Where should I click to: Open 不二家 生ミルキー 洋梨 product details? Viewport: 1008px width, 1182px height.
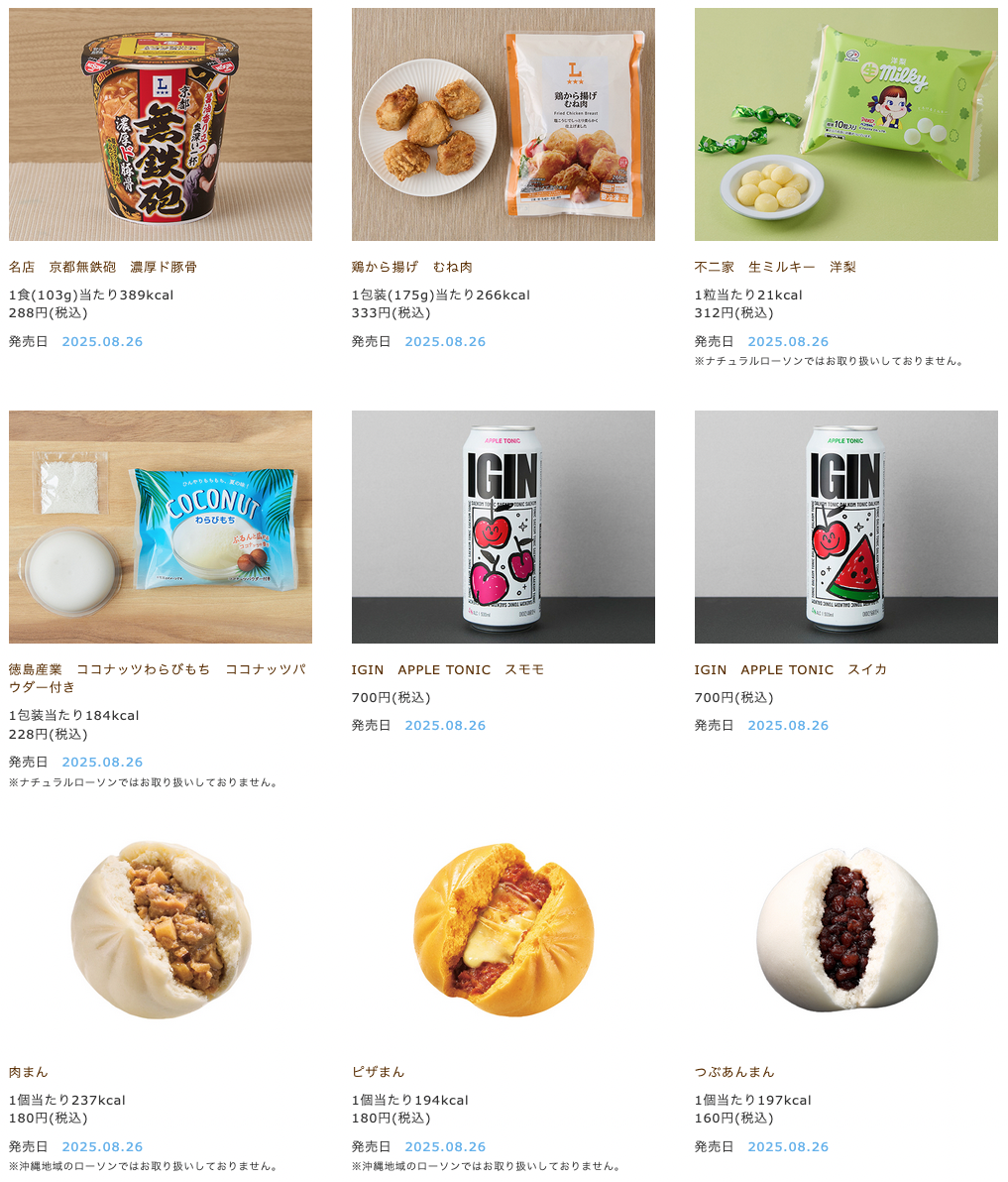[x=845, y=125]
